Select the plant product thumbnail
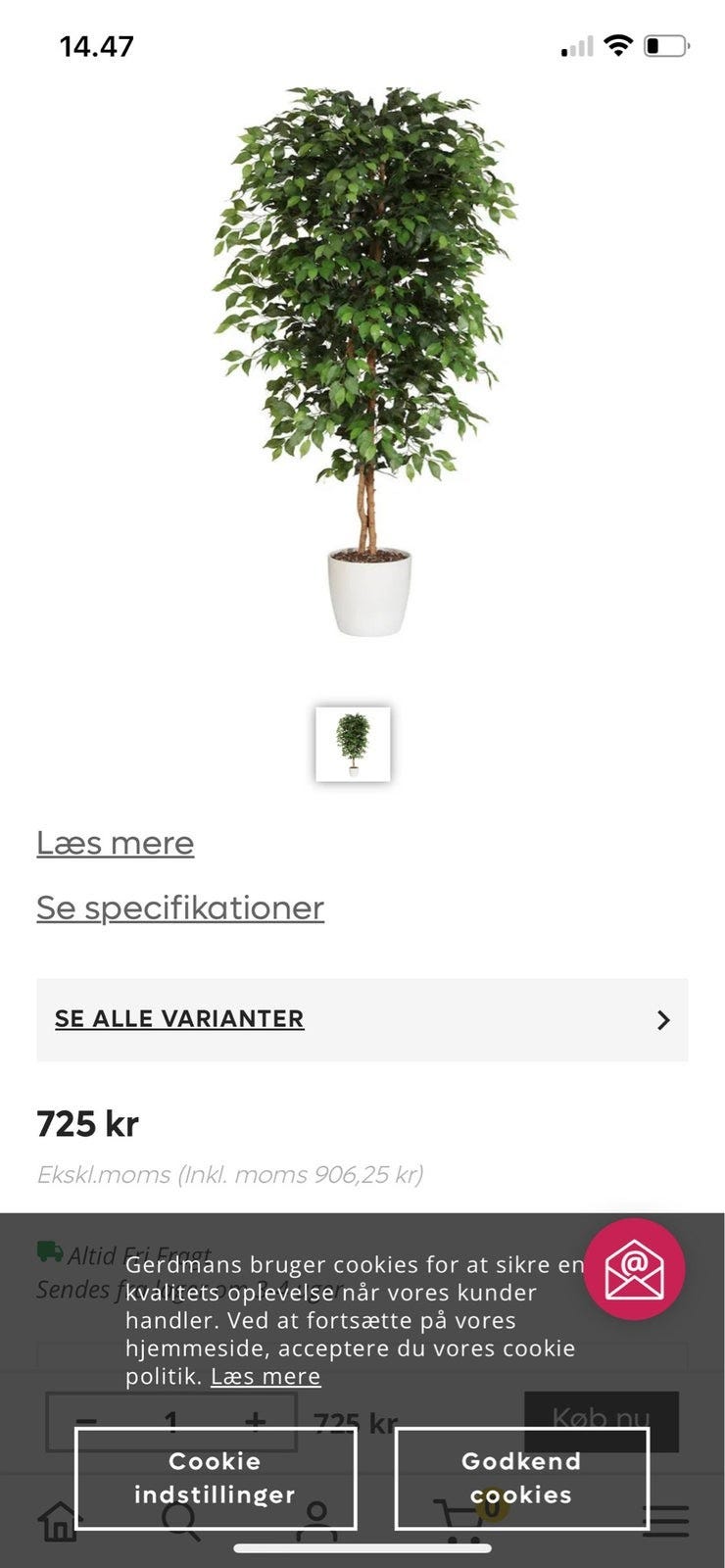Viewport: 725px width, 1568px height. point(353,743)
